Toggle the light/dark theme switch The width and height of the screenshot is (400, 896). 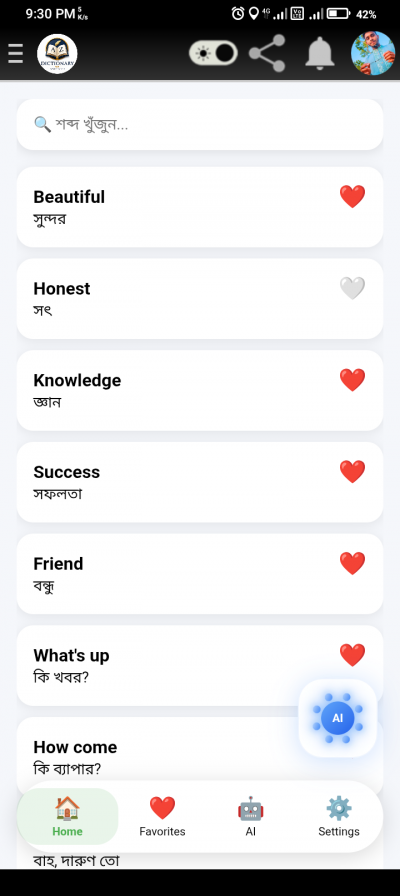pos(213,53)
